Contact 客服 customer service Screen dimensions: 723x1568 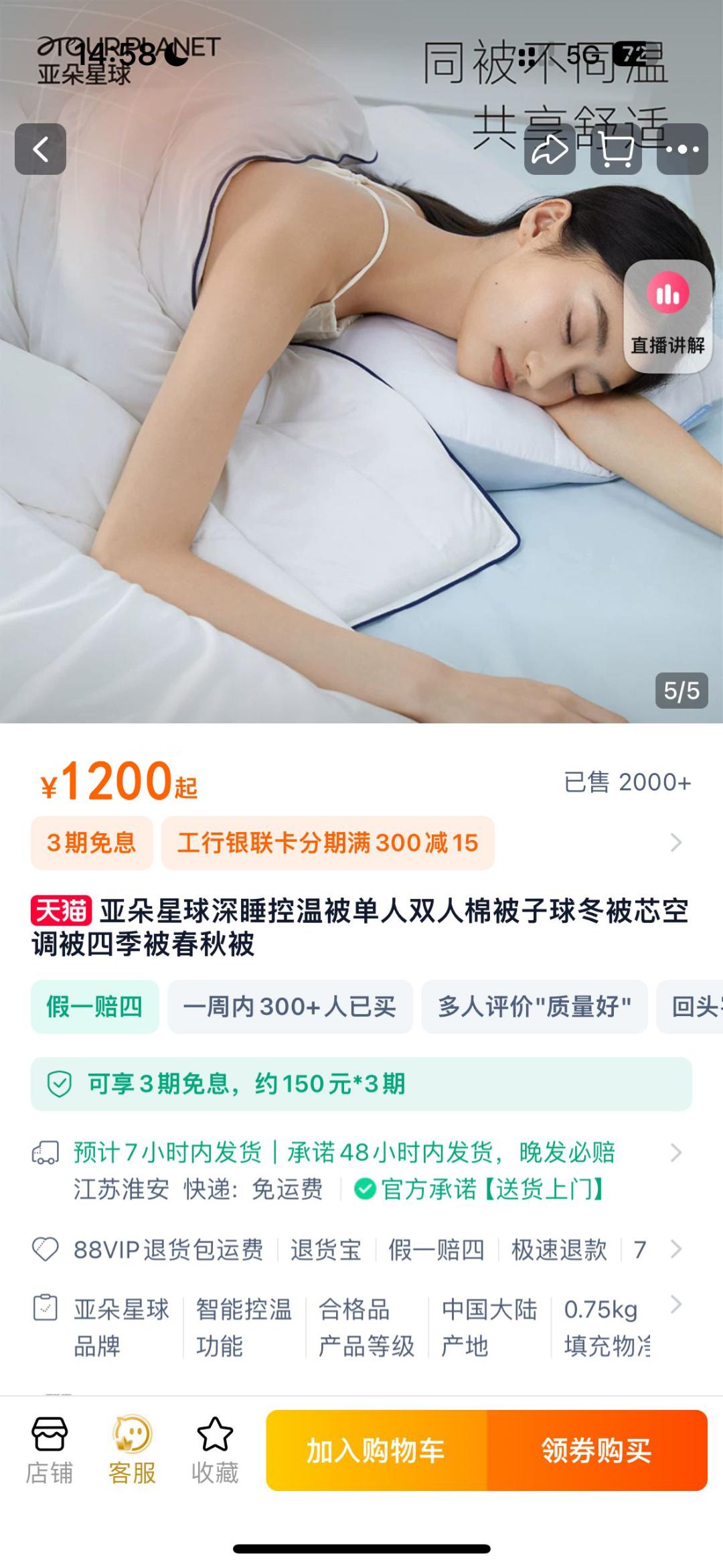132,1450
